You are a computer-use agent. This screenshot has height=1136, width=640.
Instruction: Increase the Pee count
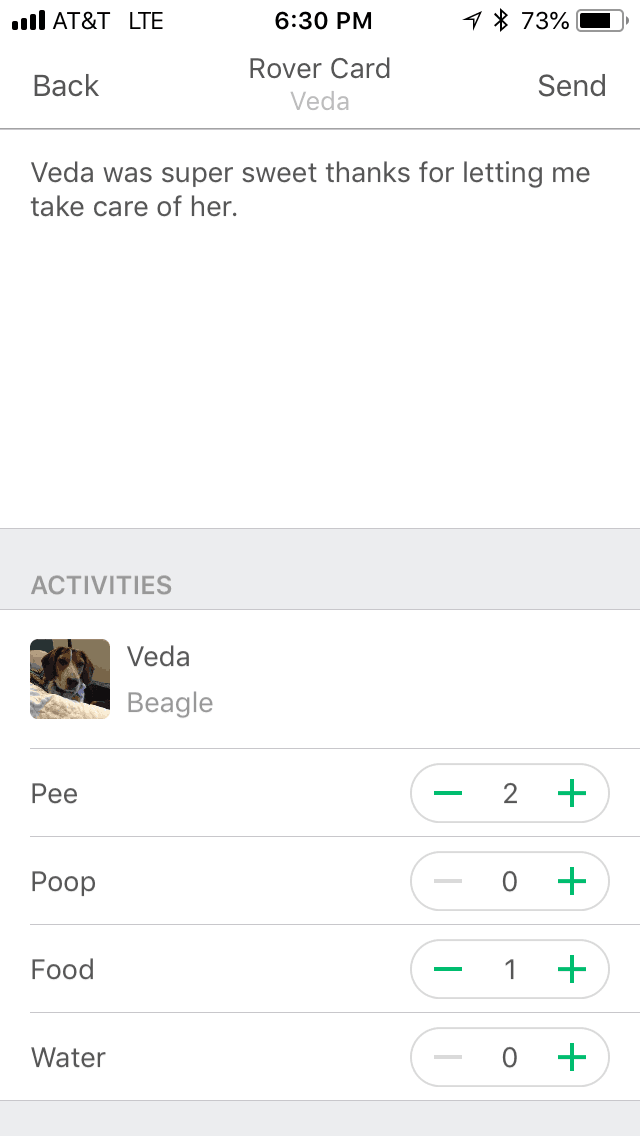(x=572, y=793)
